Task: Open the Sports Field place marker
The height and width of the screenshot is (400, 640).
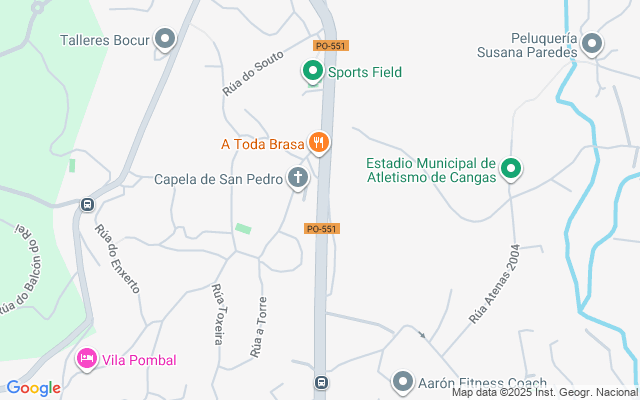Action: [312, 72]
